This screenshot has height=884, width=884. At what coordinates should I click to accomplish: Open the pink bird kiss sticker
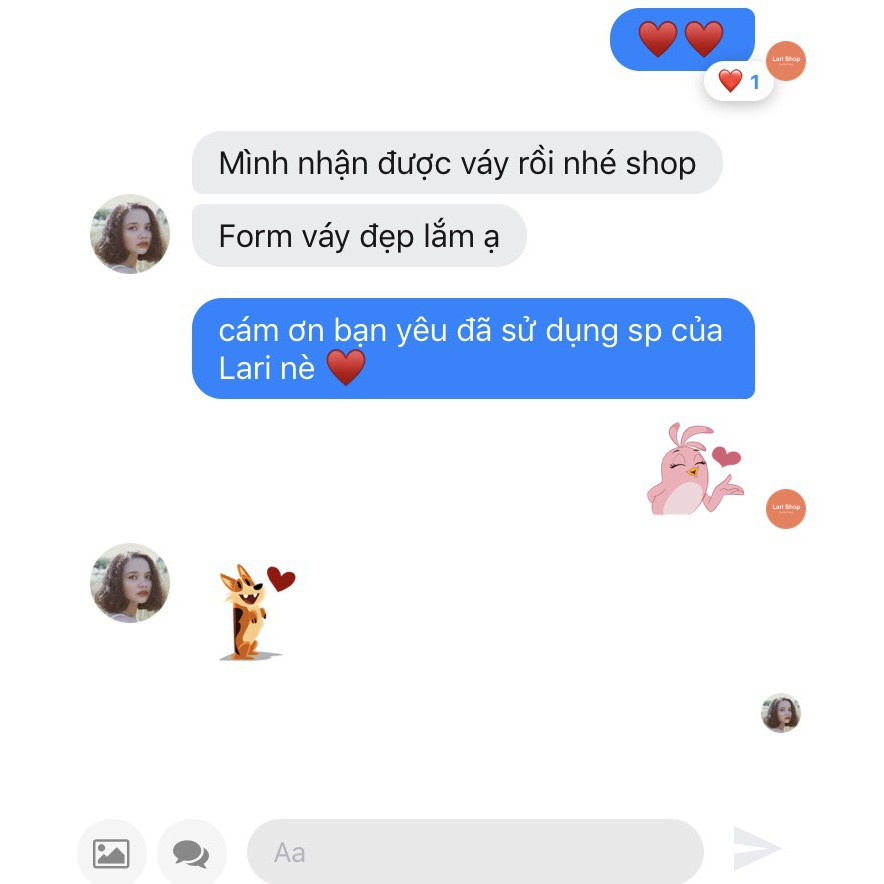tap(693, 468)
